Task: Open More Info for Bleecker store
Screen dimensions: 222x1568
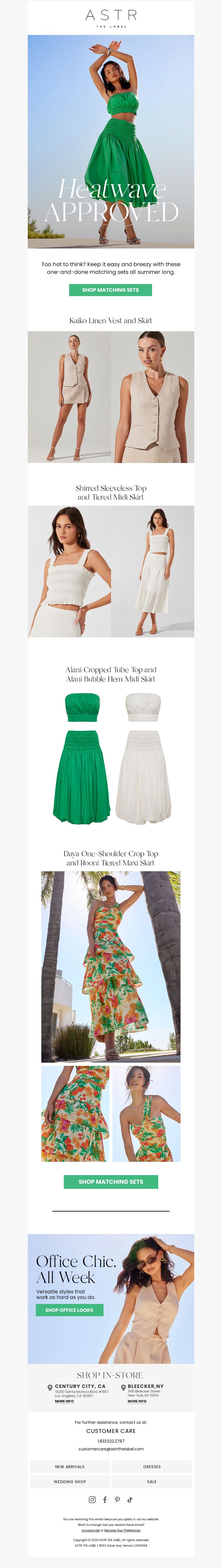Action: [x=137, y=1401]
